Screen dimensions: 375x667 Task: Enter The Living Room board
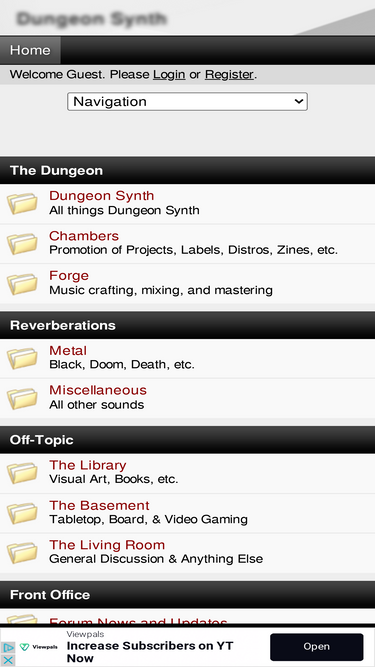click(107, 545)
